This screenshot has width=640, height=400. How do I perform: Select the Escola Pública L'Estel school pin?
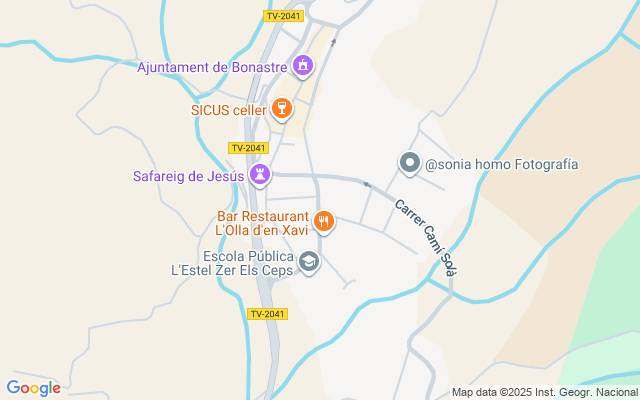(309, 262)
